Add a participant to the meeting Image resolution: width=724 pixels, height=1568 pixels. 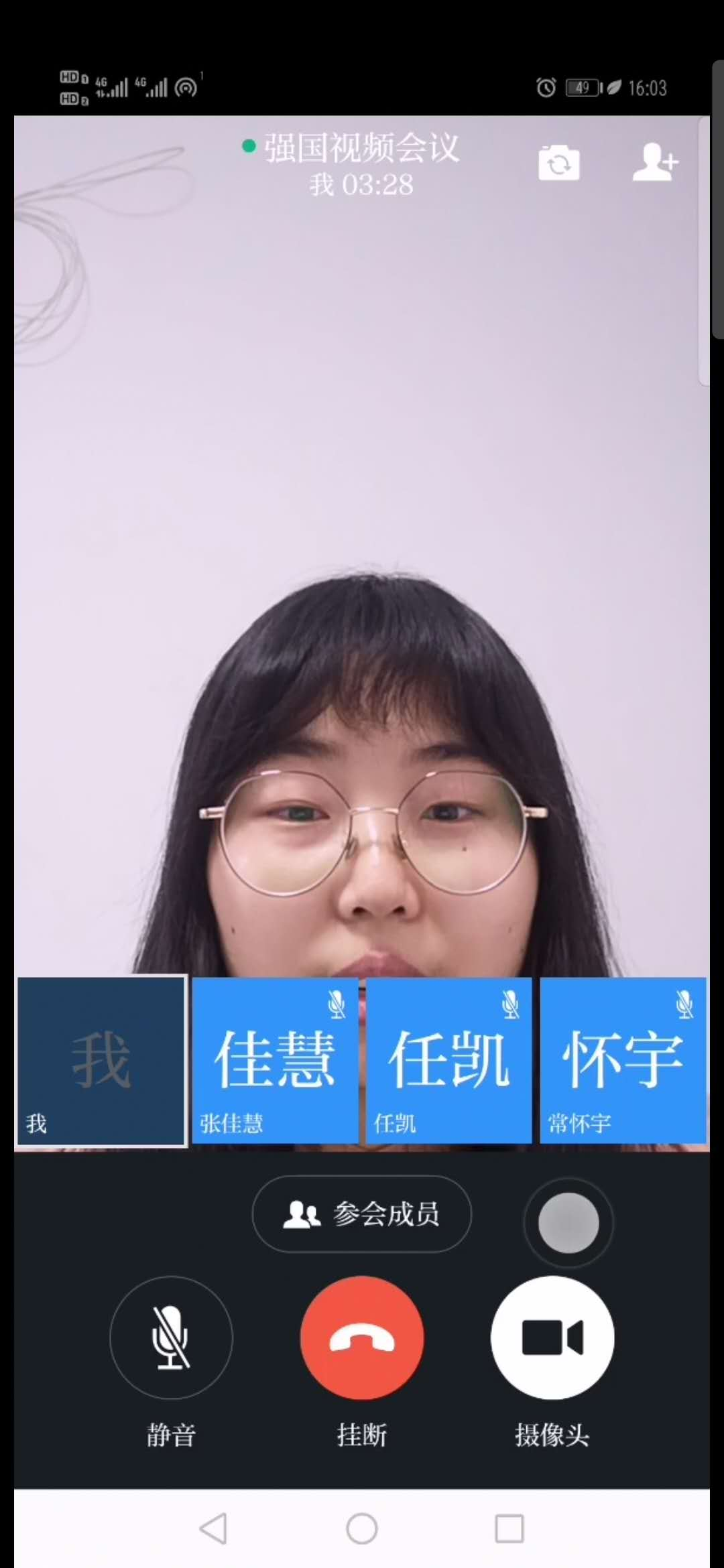point(655,161)
